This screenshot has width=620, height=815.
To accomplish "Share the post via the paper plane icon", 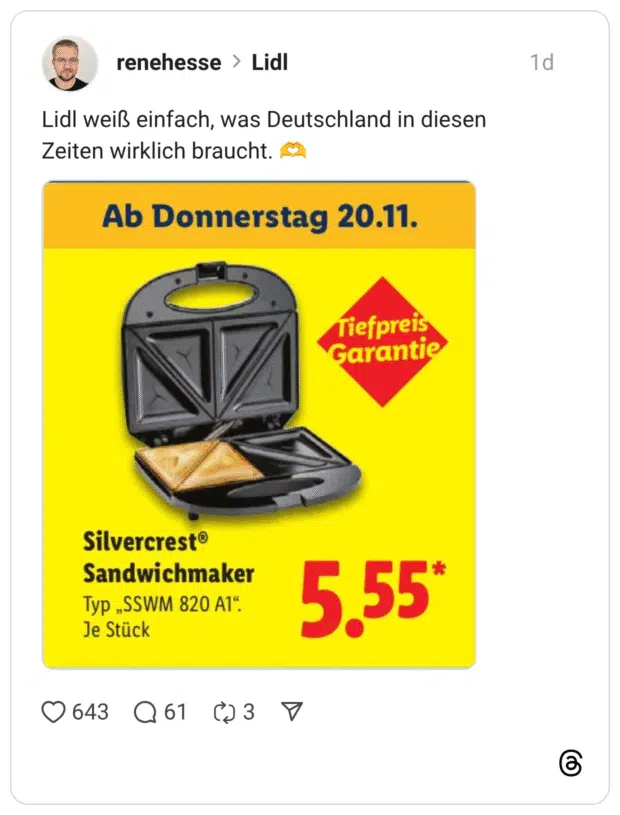I will [292, 711].
